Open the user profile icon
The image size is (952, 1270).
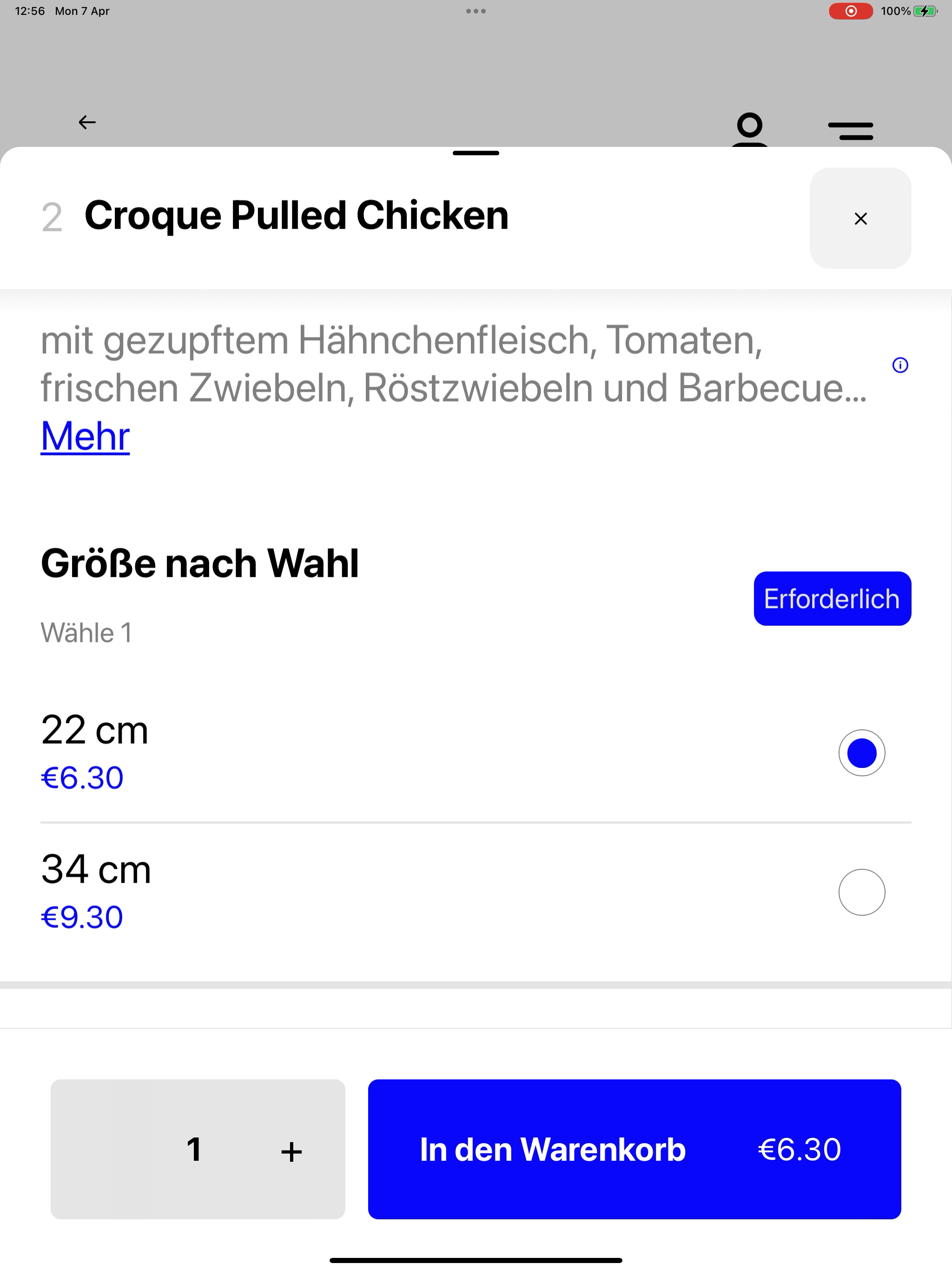tap(749, 130)
